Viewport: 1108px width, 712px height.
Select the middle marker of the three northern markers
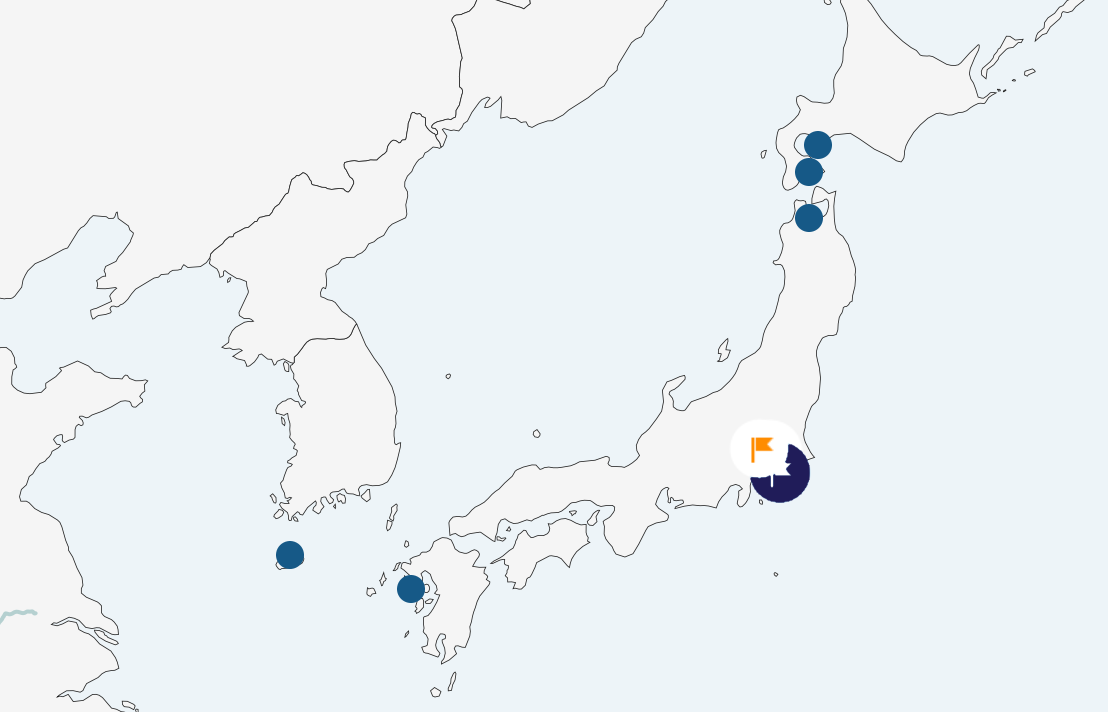point(809,172)
